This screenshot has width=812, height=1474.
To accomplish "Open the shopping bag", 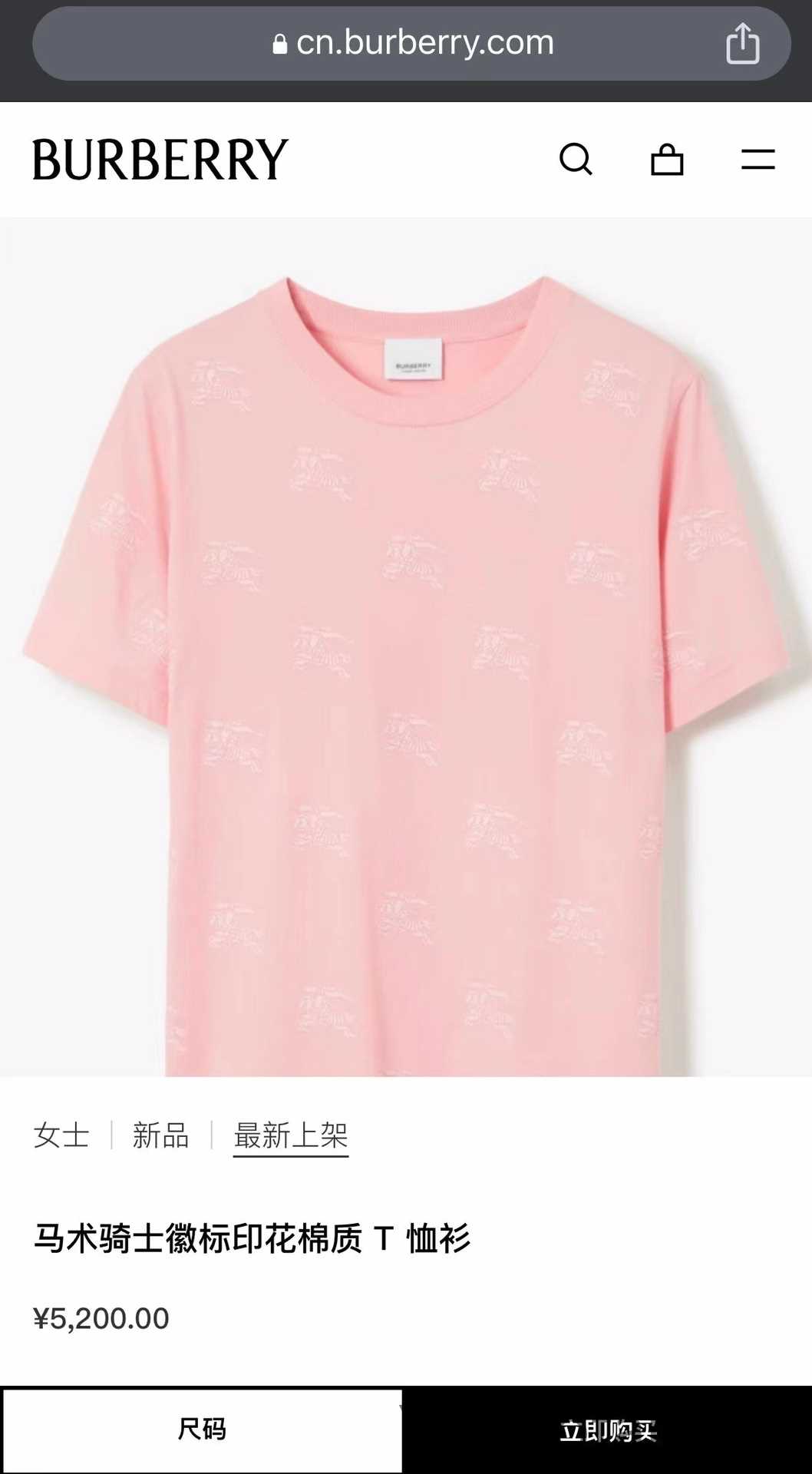I will (667, 160).
